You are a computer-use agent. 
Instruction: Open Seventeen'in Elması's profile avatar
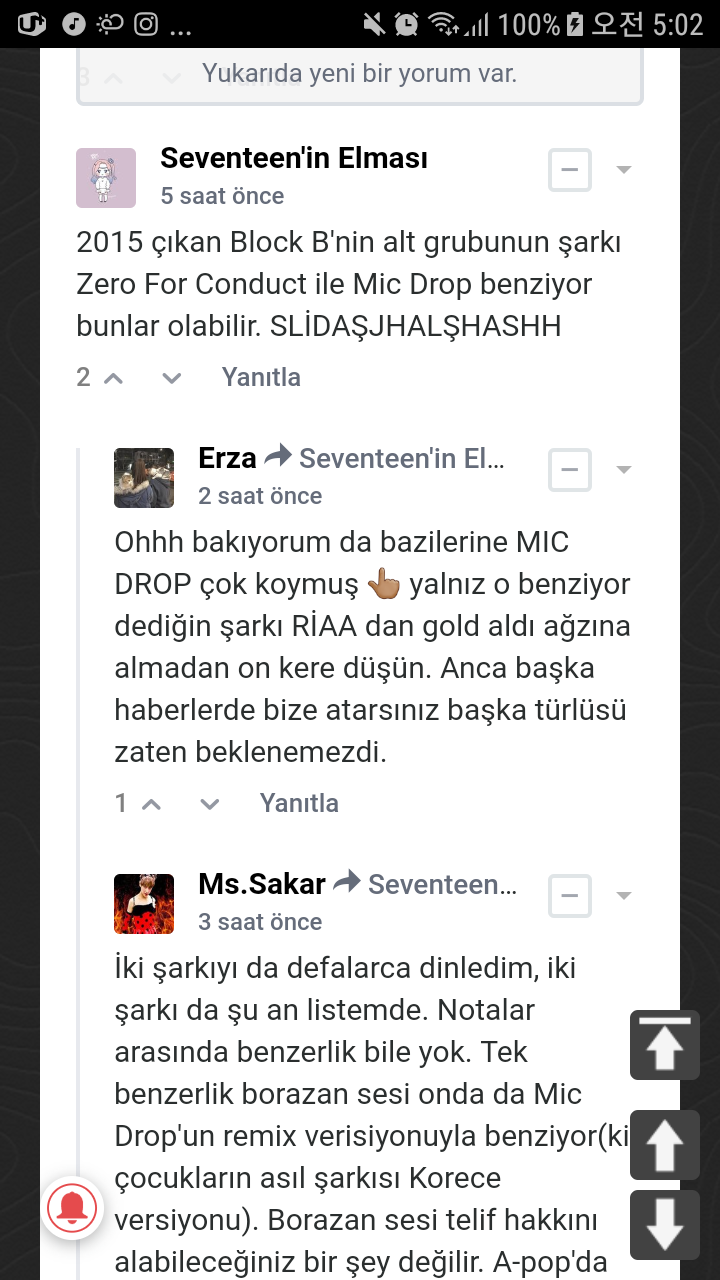[x=106, y=178]
